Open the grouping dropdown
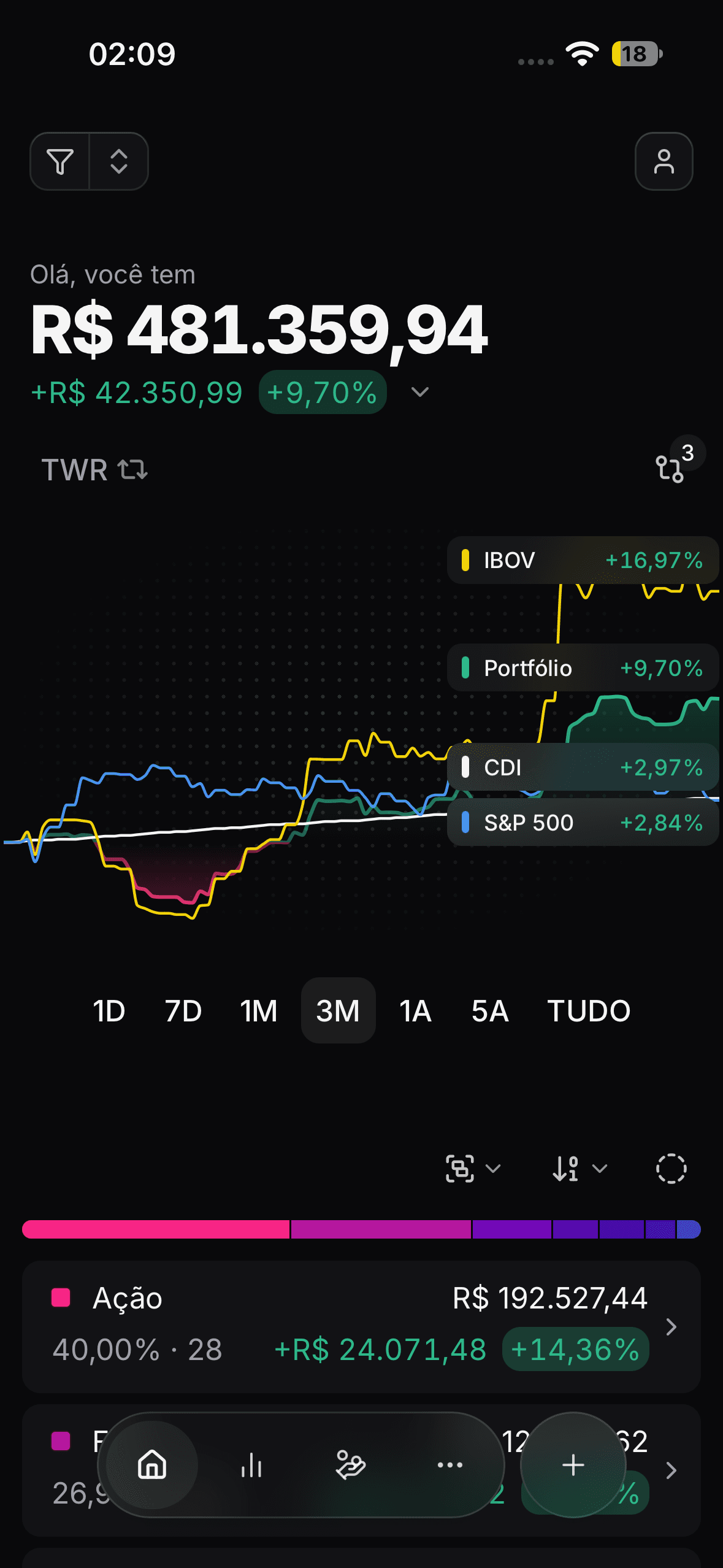Image resolution: width=723 pixels, height=1568 pixels. pos(473,1169)
